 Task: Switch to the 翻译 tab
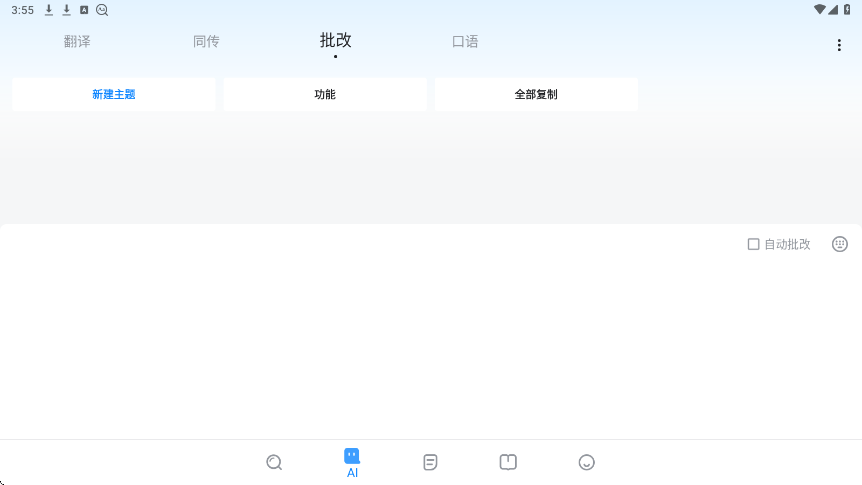(77, 42)
